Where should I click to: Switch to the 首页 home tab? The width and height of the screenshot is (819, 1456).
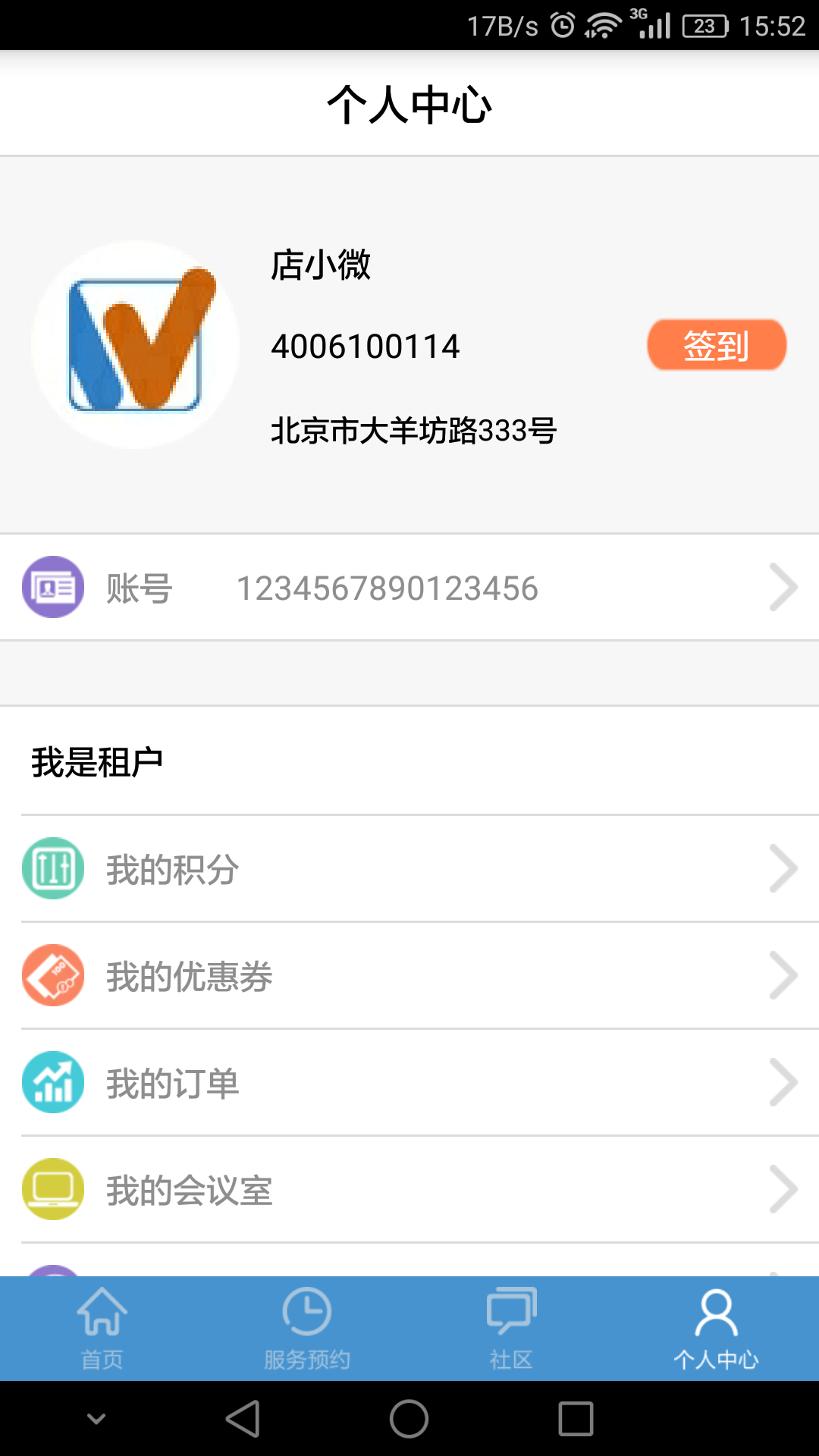click(102, 1329)
